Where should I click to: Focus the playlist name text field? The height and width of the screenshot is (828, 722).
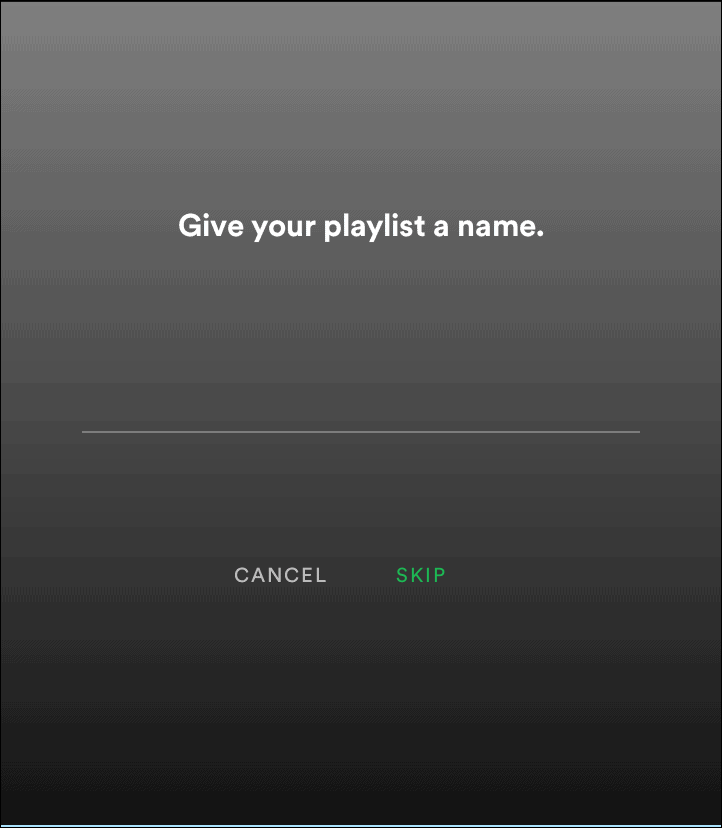[x=360, y=412]
